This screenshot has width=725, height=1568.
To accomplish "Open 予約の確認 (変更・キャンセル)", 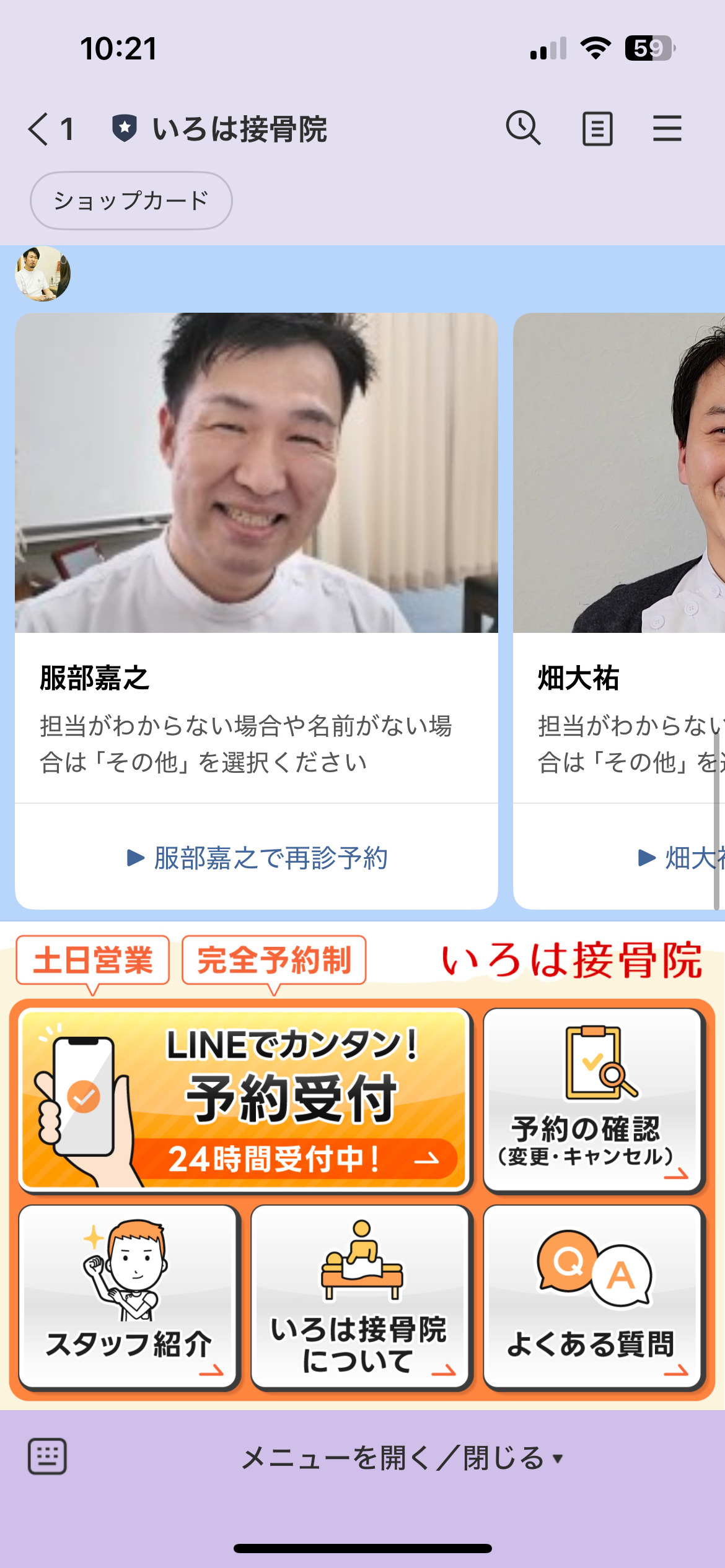I will point(593,1099).
